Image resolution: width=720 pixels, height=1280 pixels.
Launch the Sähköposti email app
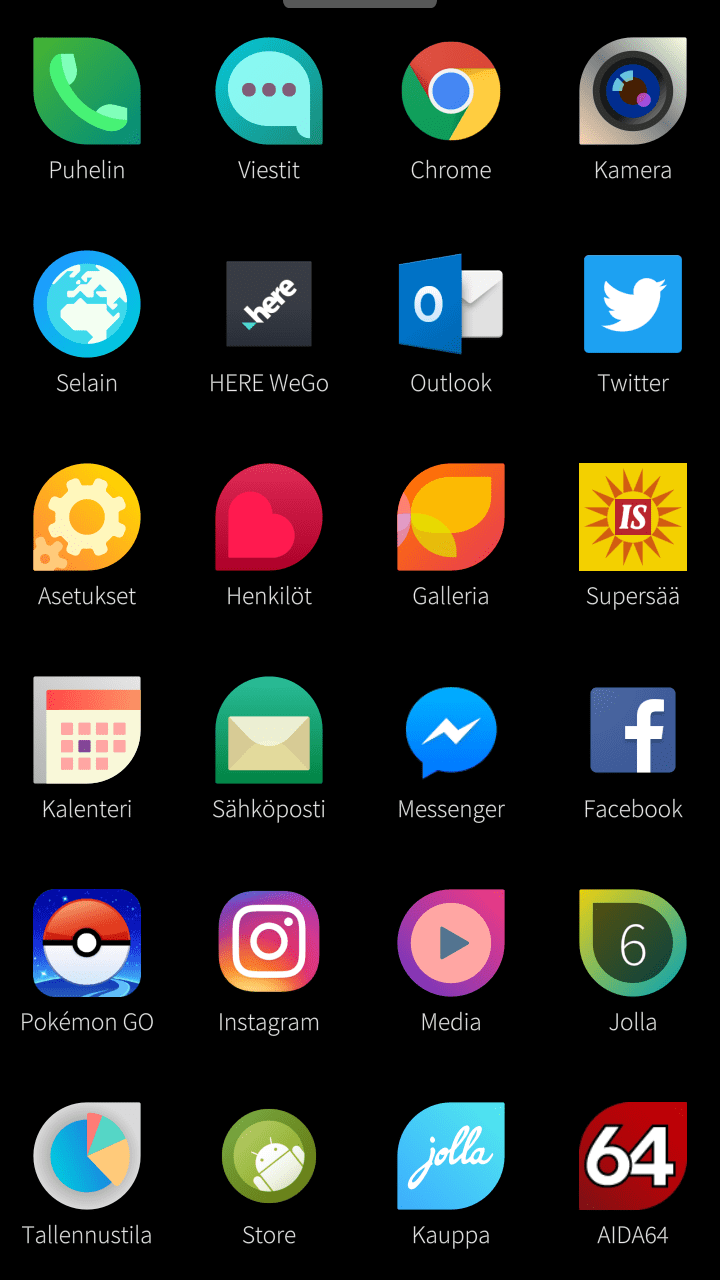coord(269,730)
